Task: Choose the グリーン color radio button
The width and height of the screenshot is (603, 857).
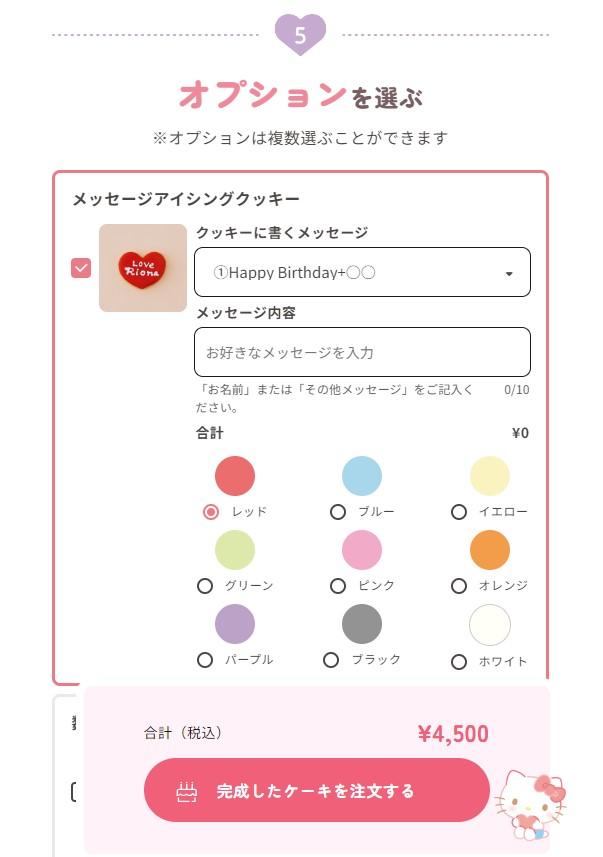Action: (x=205, y=586)
